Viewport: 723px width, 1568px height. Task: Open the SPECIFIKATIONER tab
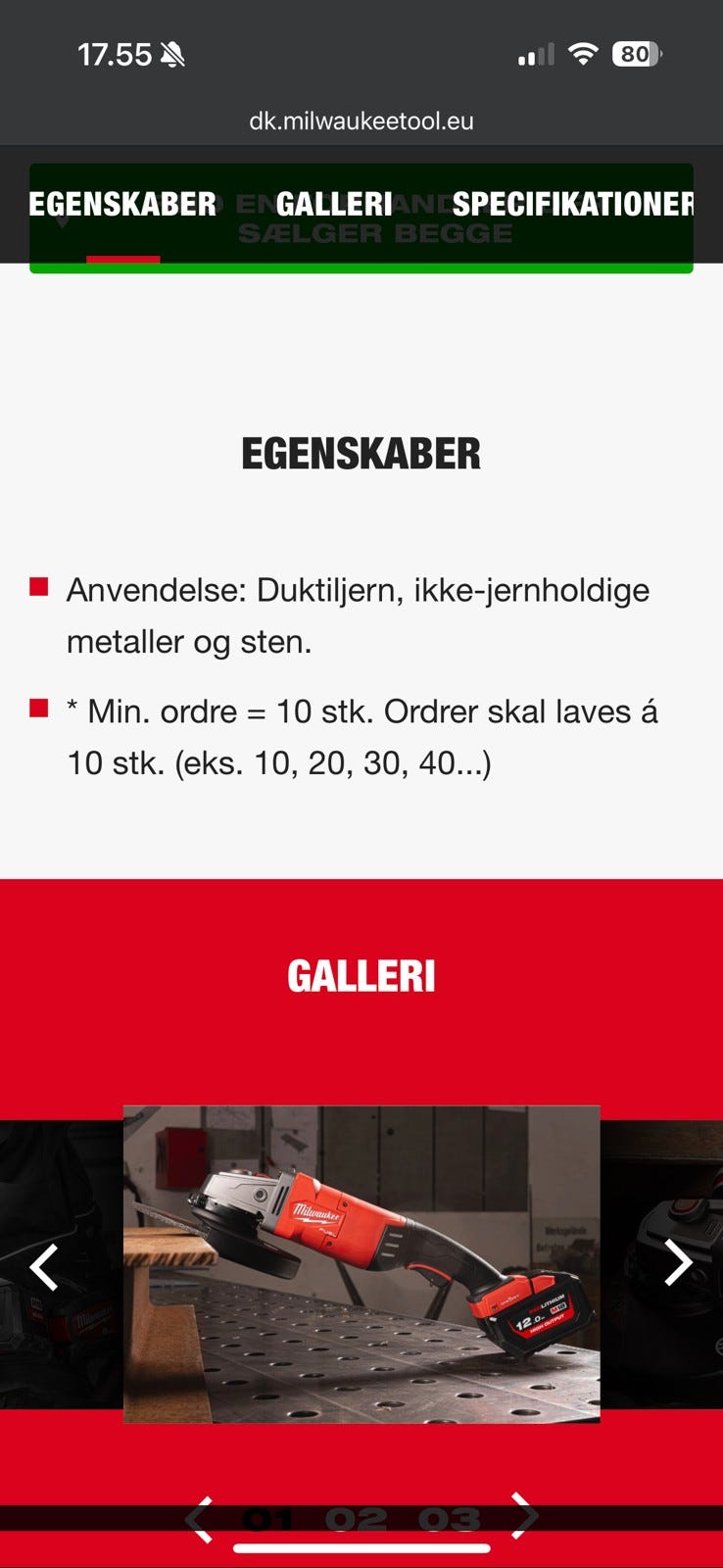pyautogui.click(x=573, y=205)
